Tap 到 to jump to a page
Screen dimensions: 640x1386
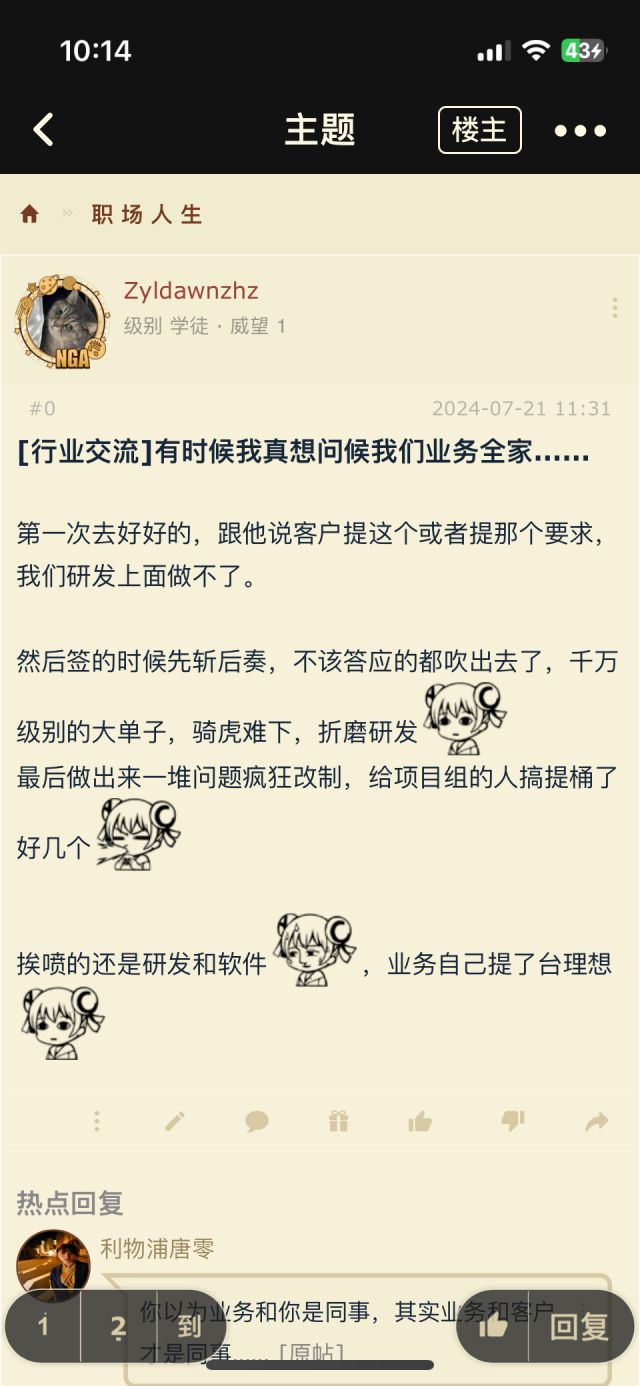tap(190, 1327)
